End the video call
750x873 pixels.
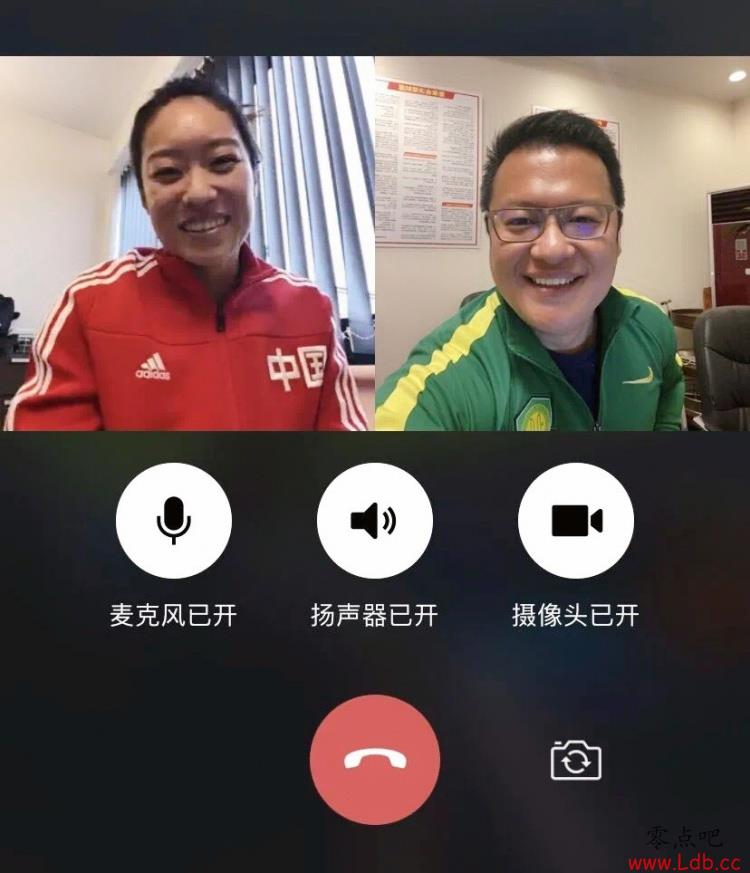tap(375, 759)
